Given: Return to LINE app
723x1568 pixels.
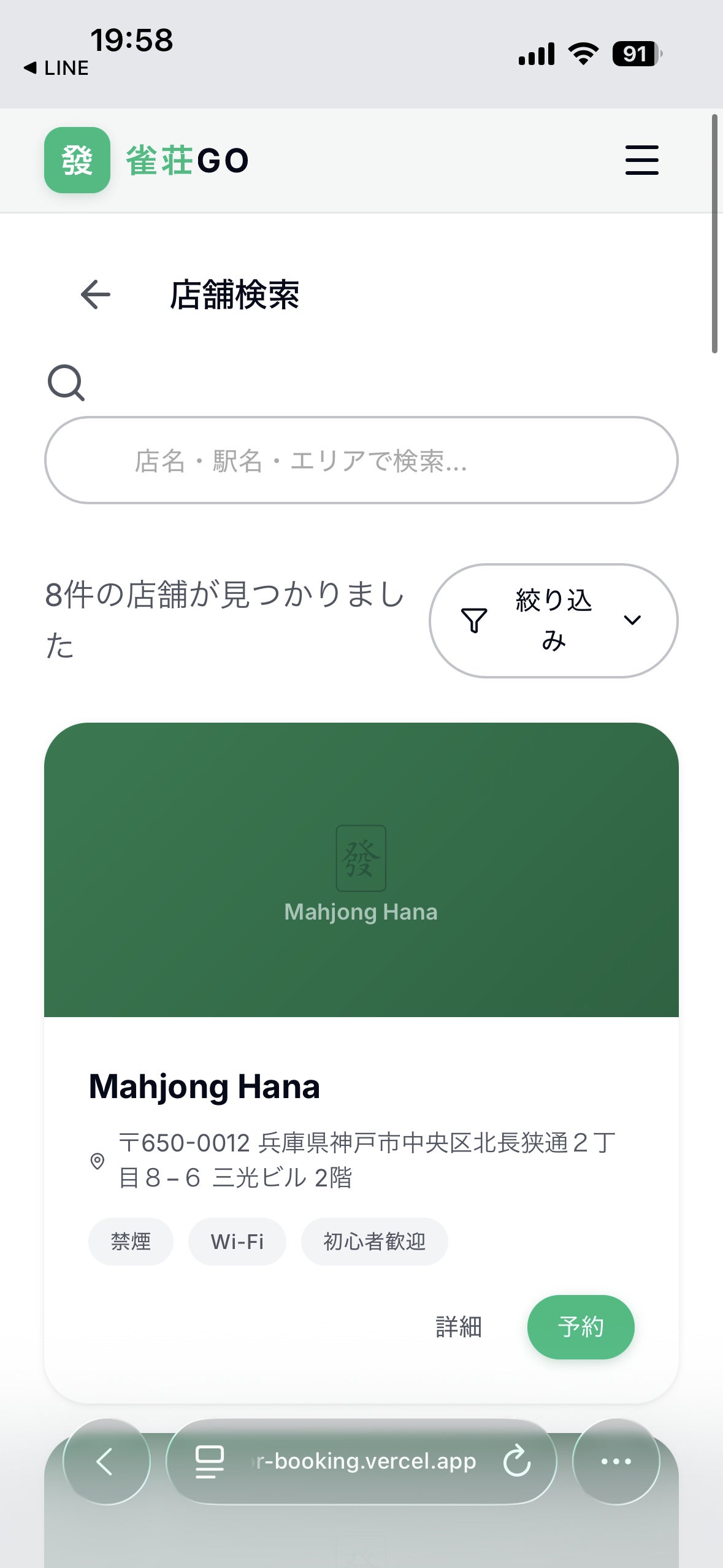Looking at the screenshot, I should point(56,68).
